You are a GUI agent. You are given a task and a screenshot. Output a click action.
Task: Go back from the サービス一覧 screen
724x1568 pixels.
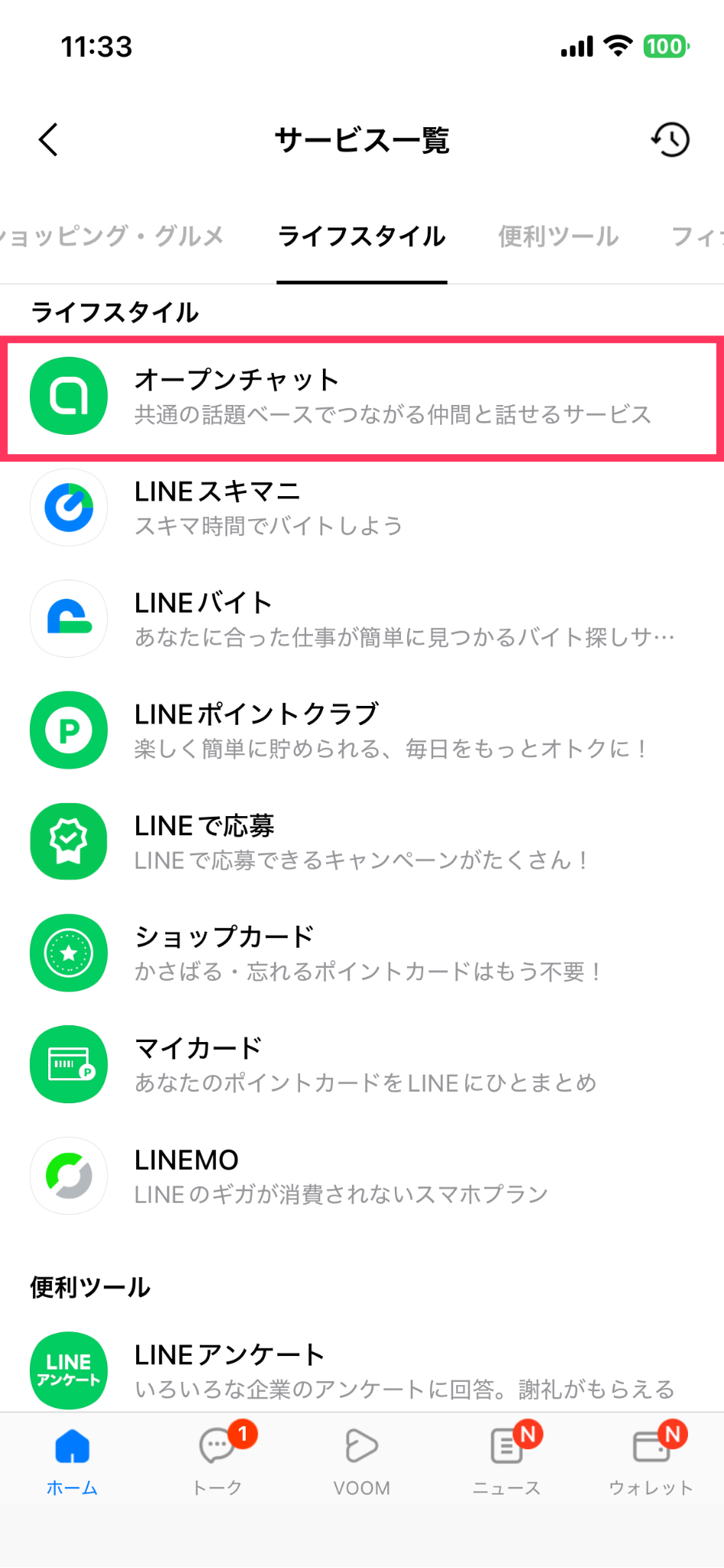(x=48, y=140)
